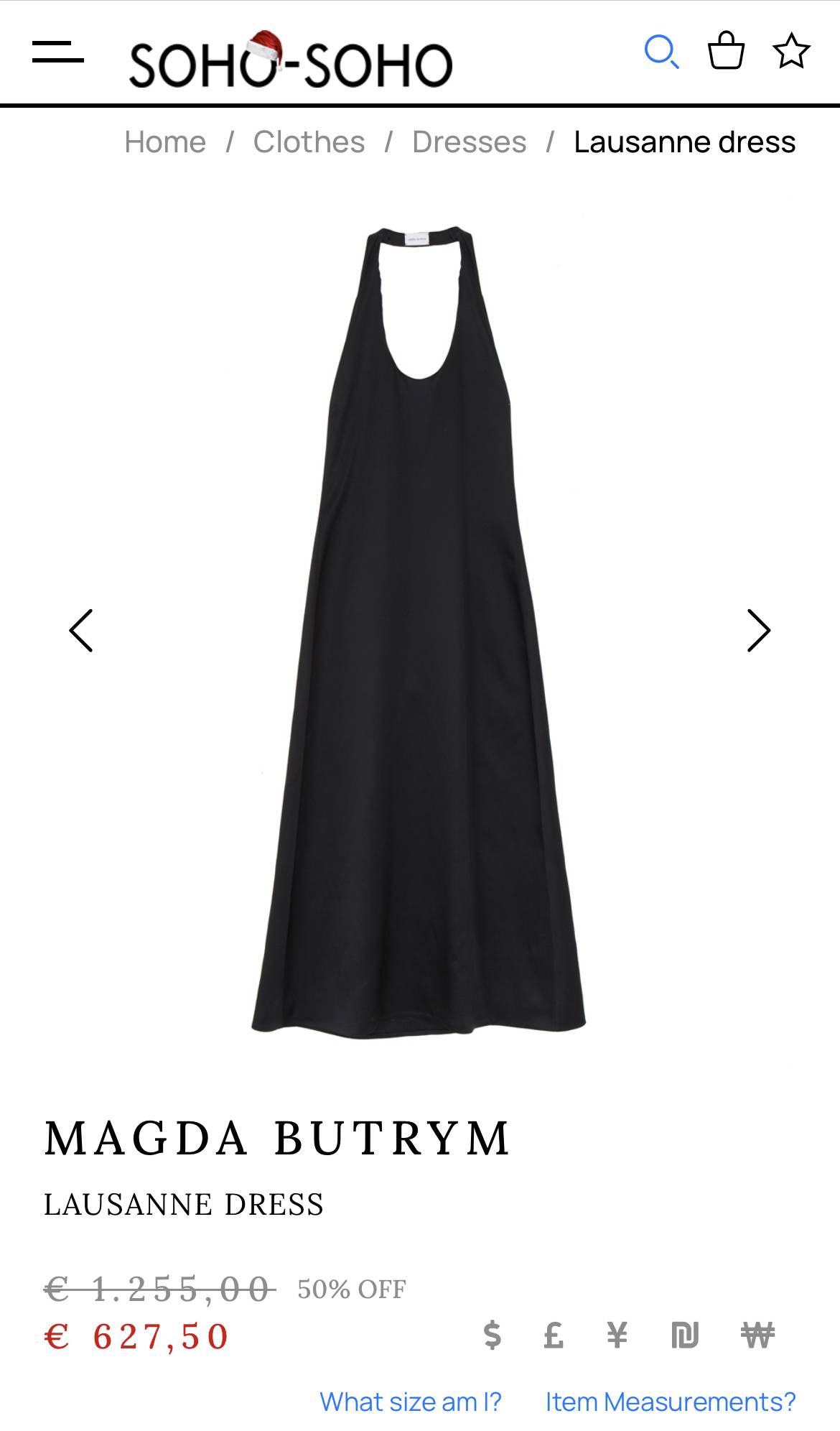The width and height of the screenshot is (840, 1431).
Task: Switch price to Israeli shekels
Action: coord(684,1335)
